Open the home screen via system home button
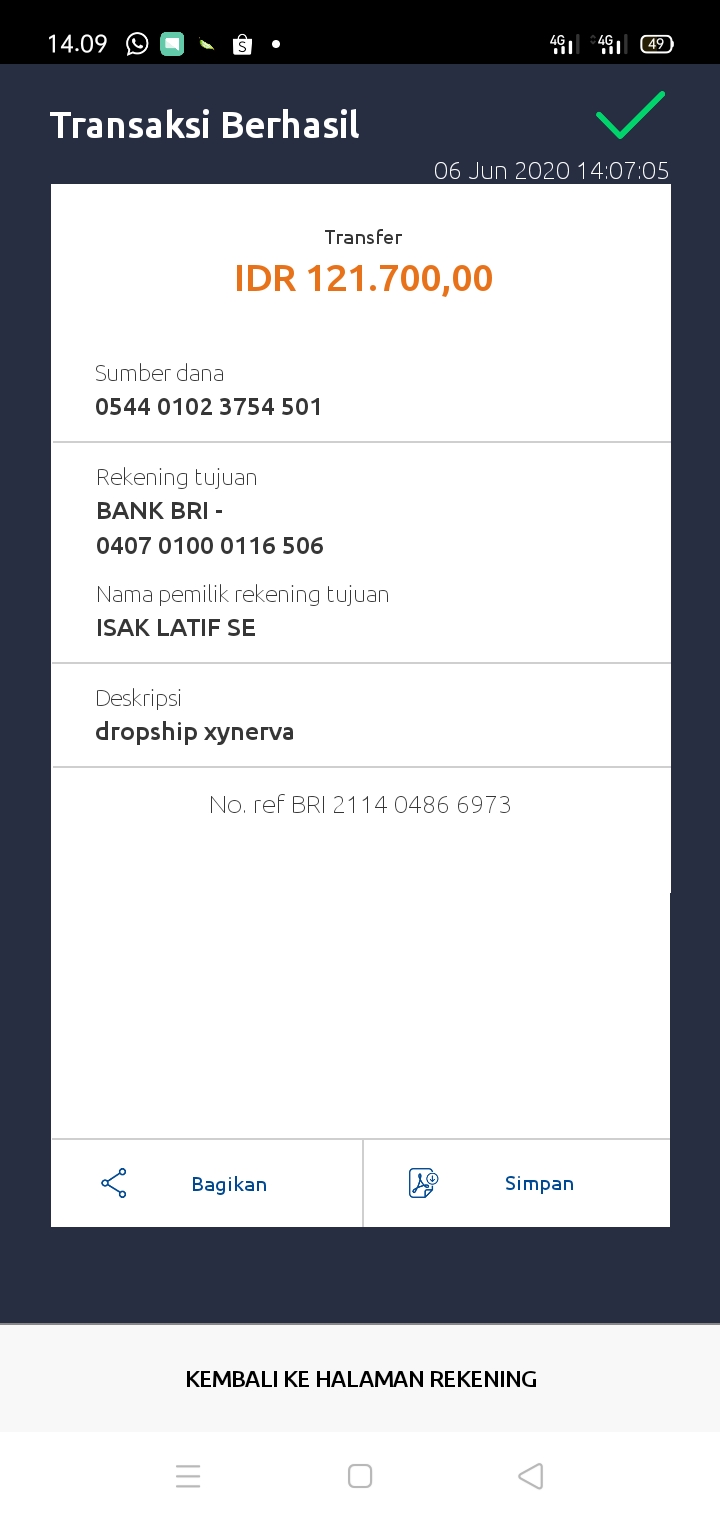 pyautogui.click(x=360, y=1476)
